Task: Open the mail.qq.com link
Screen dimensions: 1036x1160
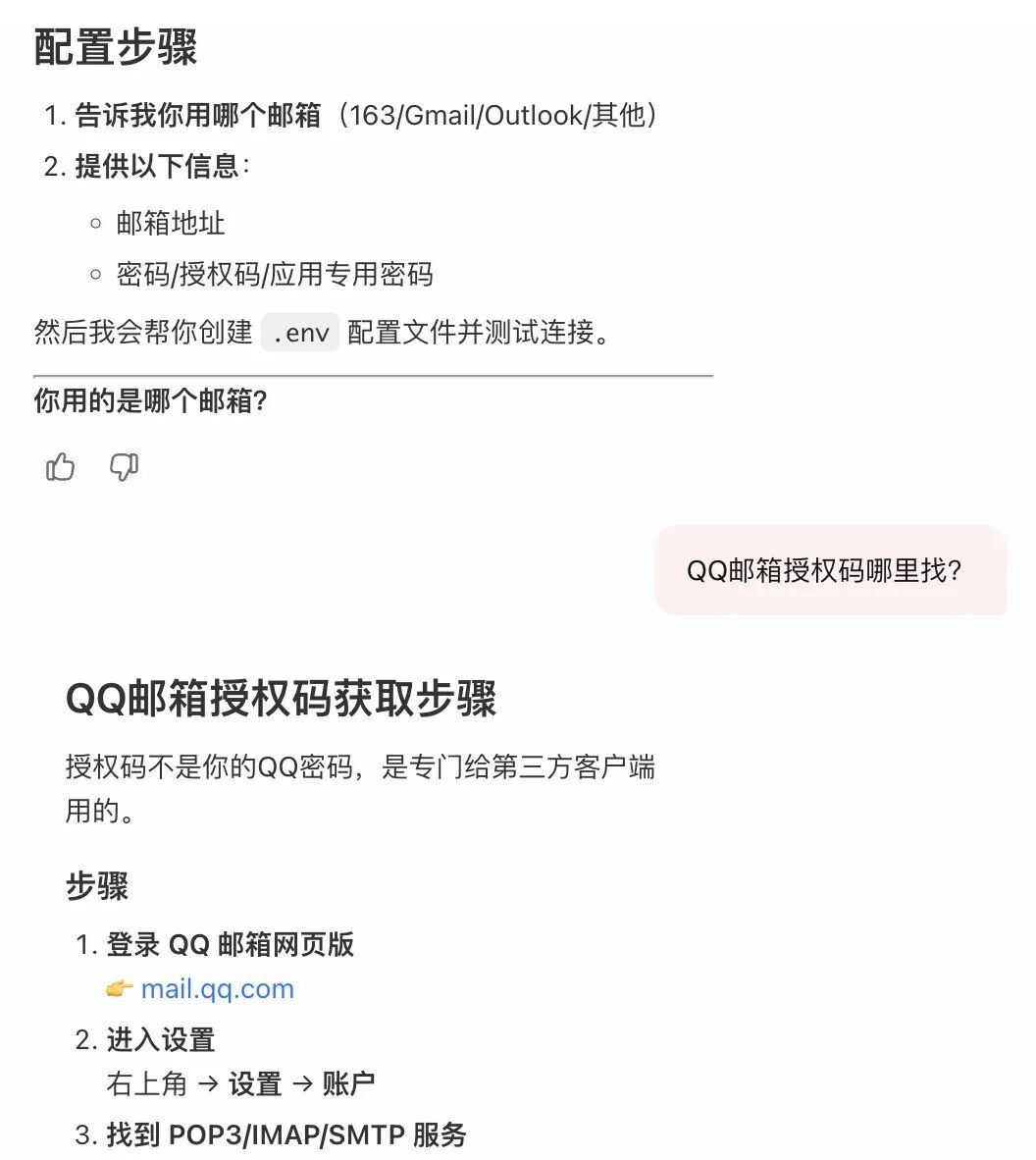Action: 217,988
